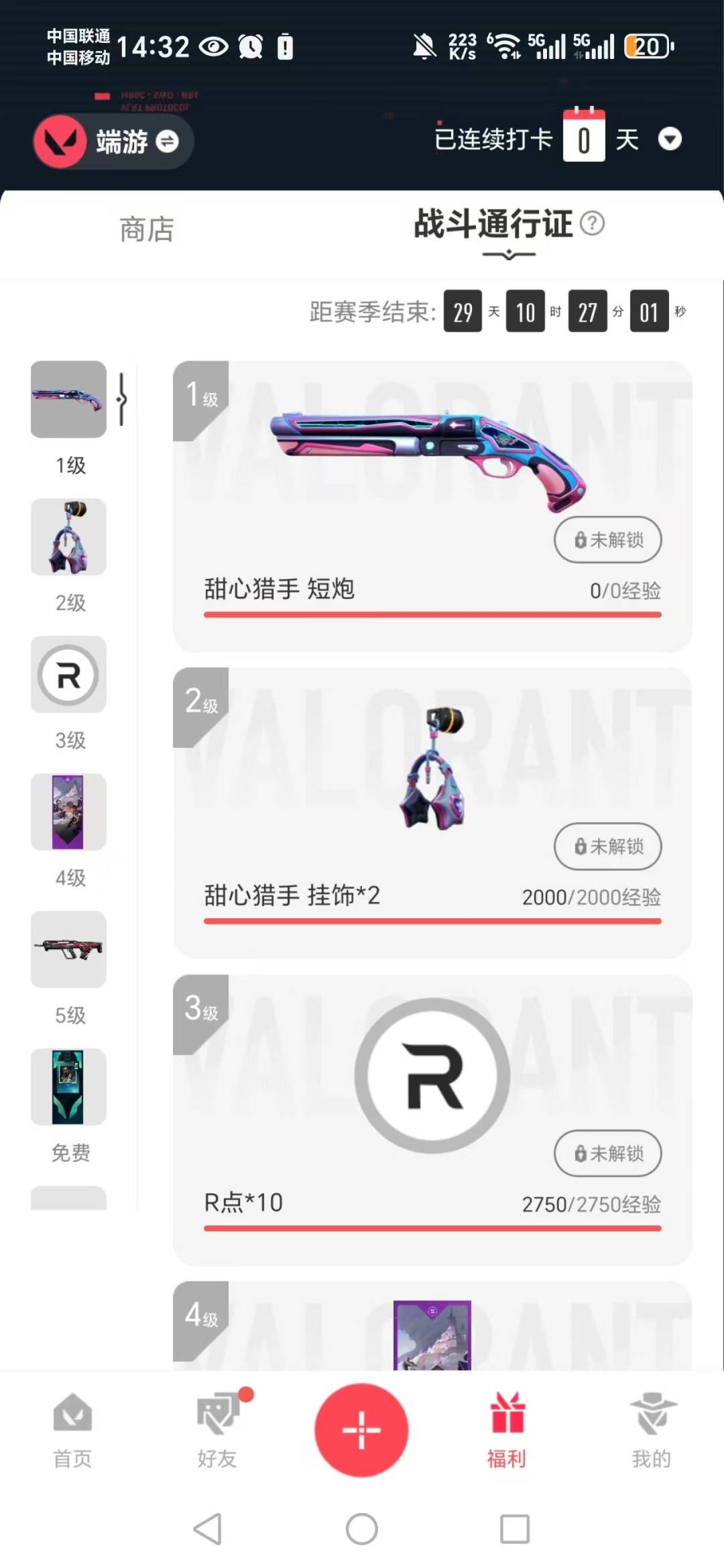
Task: Select the level 5 rifle thumbnail in sidebar
Action: click(x=68, y=950)
